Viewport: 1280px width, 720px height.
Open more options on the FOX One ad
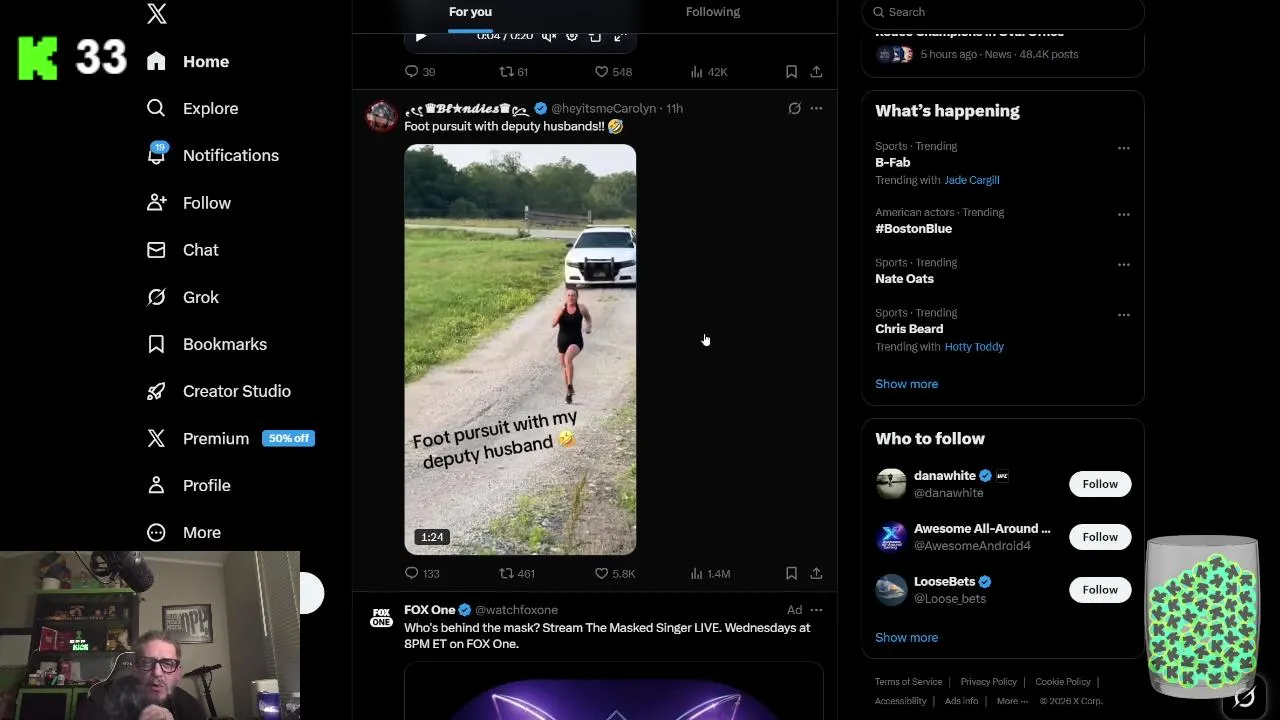[x=816, y=610]
